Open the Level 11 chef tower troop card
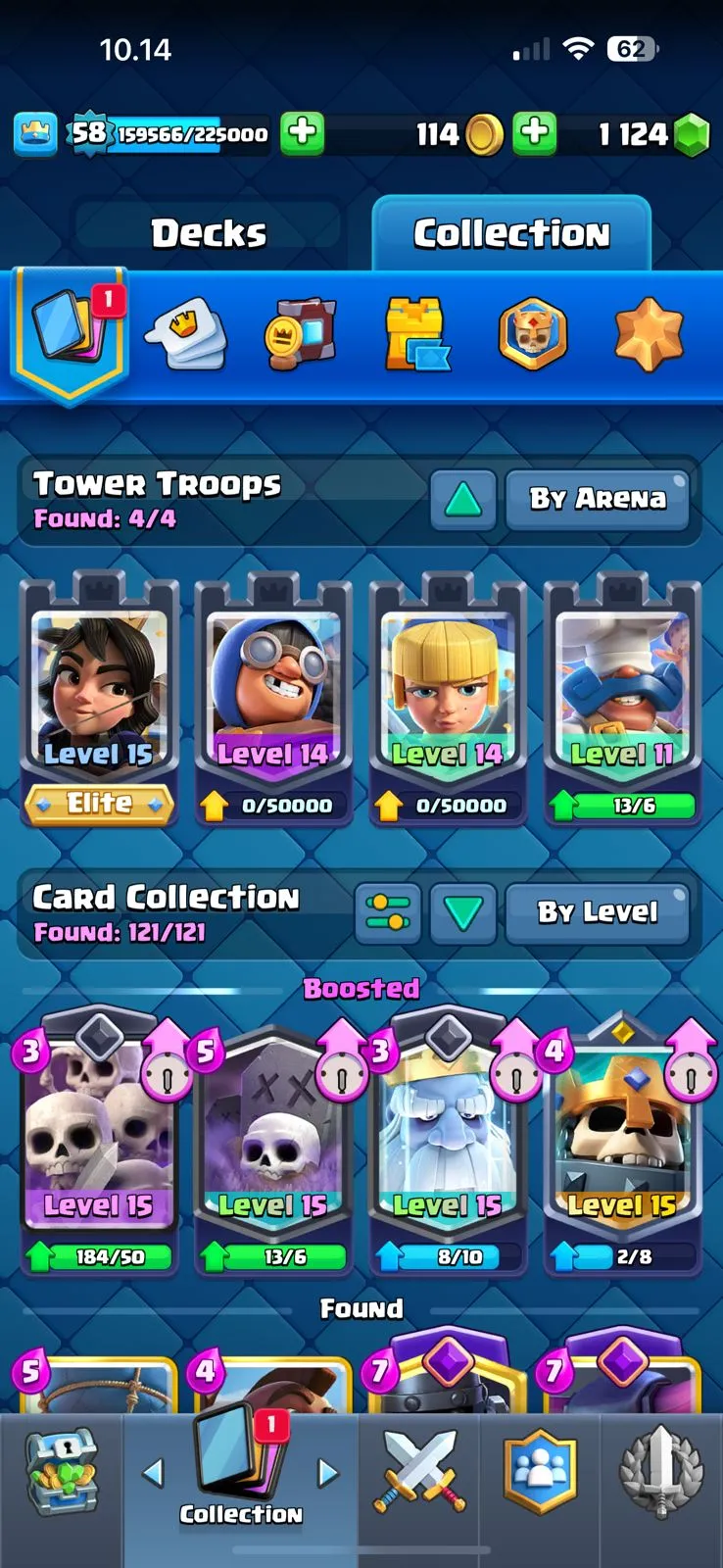The width and height of the screenshot is (723, 1568). (x=622, y=698)
